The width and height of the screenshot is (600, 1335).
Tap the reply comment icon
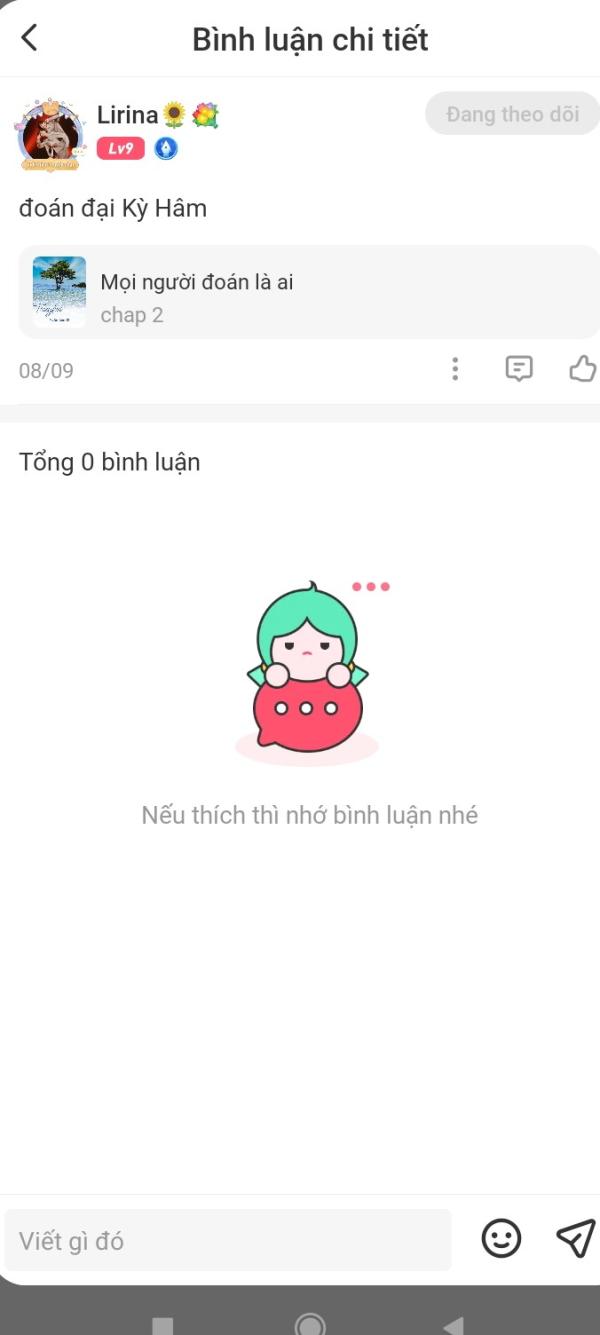point(518,369)
